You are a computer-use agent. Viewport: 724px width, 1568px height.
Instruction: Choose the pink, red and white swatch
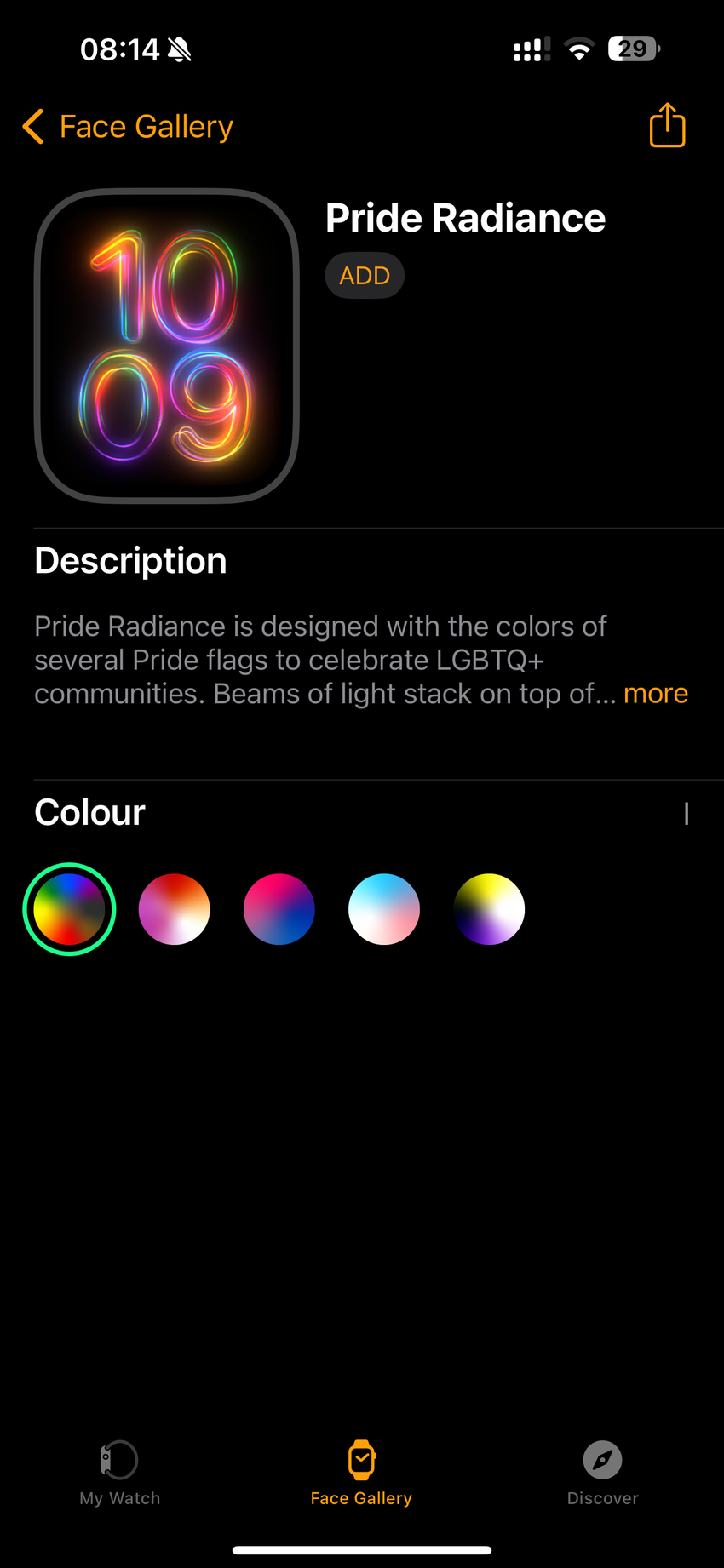coord(174,909)
